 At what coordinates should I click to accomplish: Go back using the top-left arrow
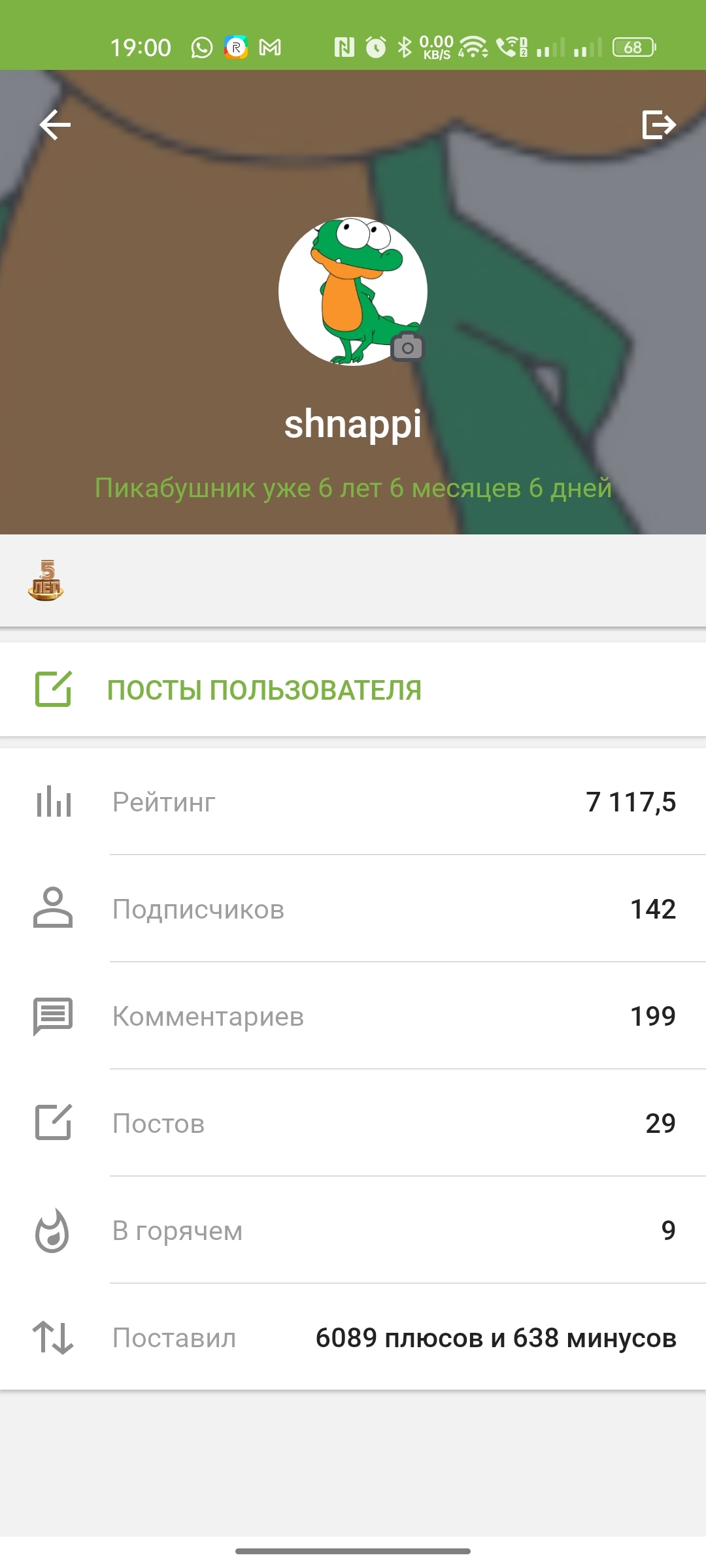pyautogui.click(x=55, y=125)
